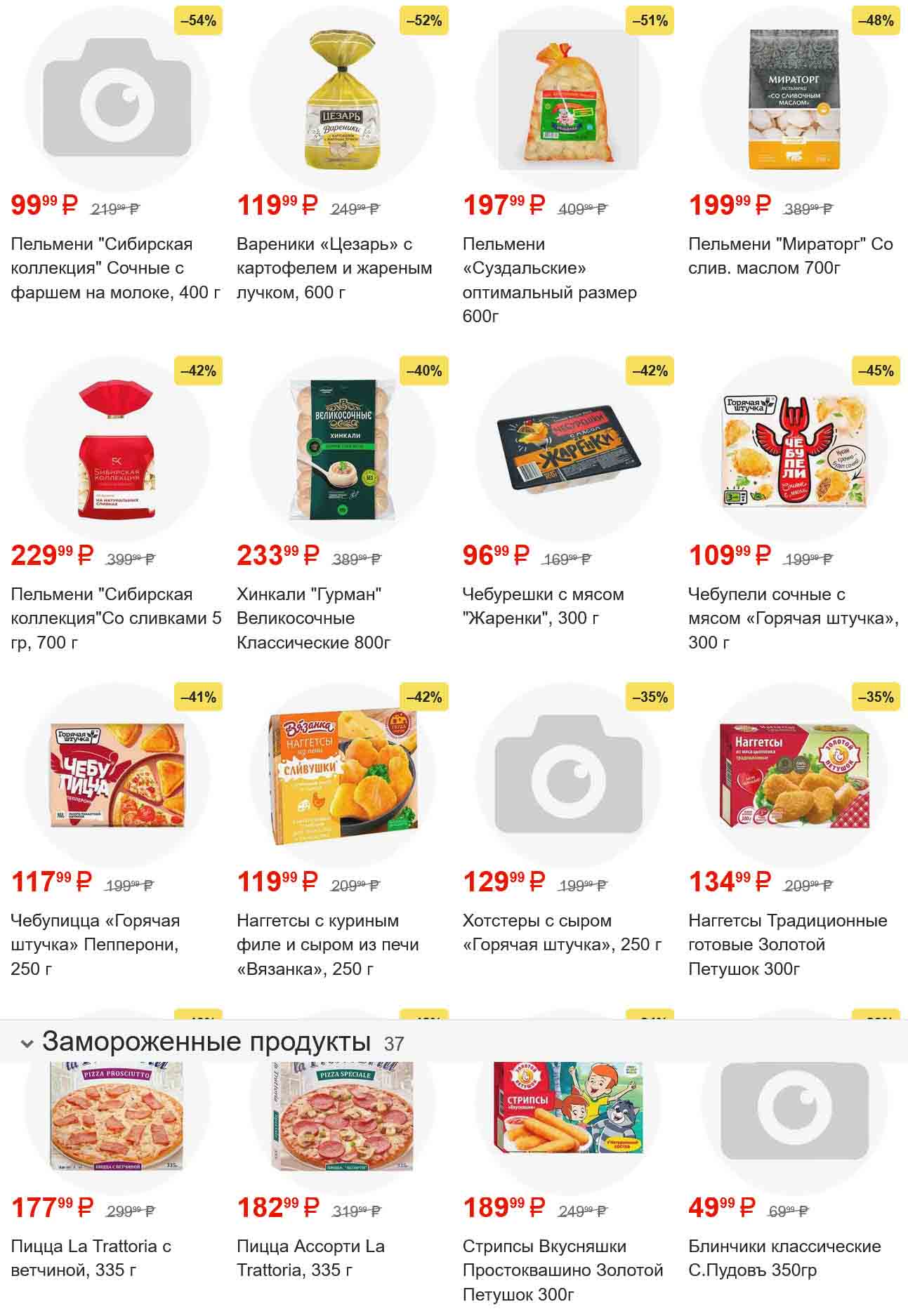Open Чебупицца Горячая штучка Пепперони

coord(96,944)
